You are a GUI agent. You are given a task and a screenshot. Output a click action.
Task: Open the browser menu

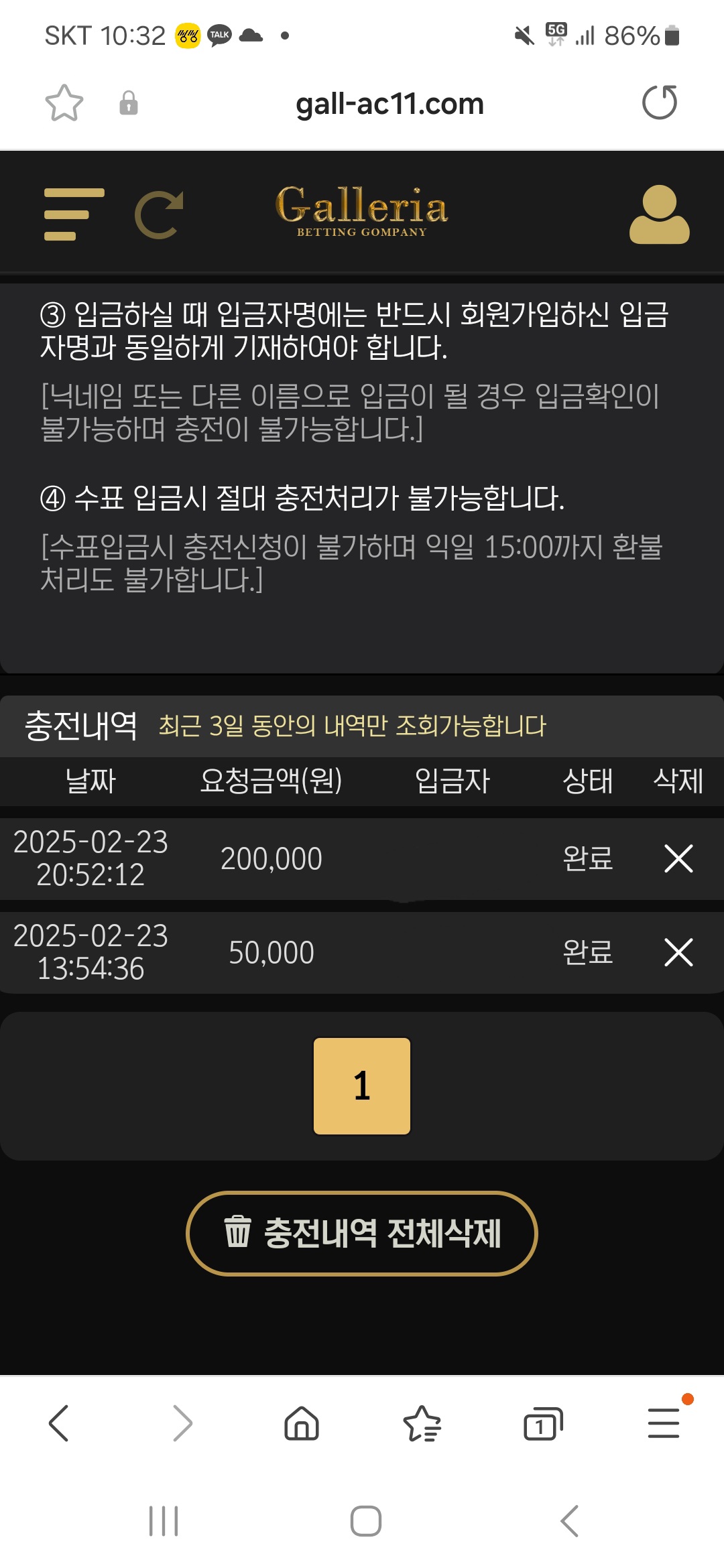[664, 1423]
